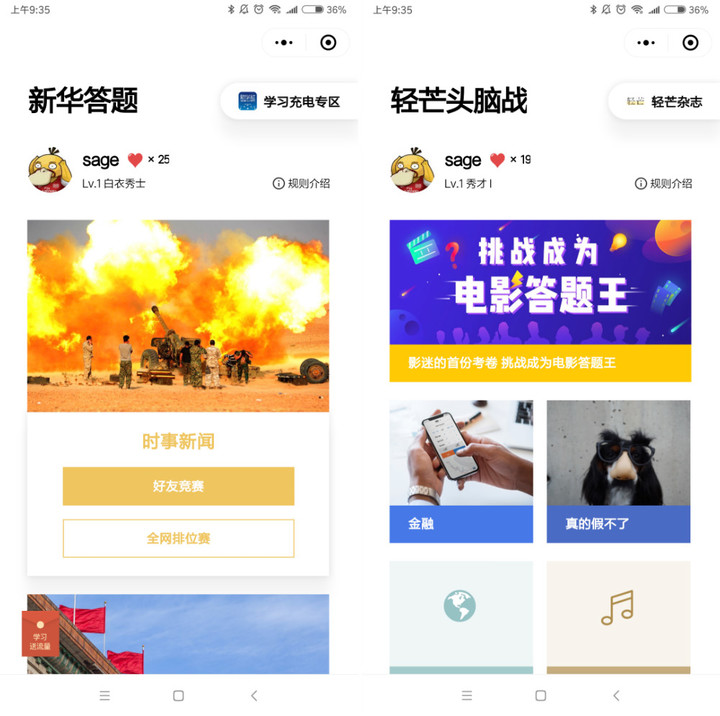The height and width of the screenshot is (716, 720).
Task: Open the 时事新闻 artillery photo card
Action: pos(178,315)
